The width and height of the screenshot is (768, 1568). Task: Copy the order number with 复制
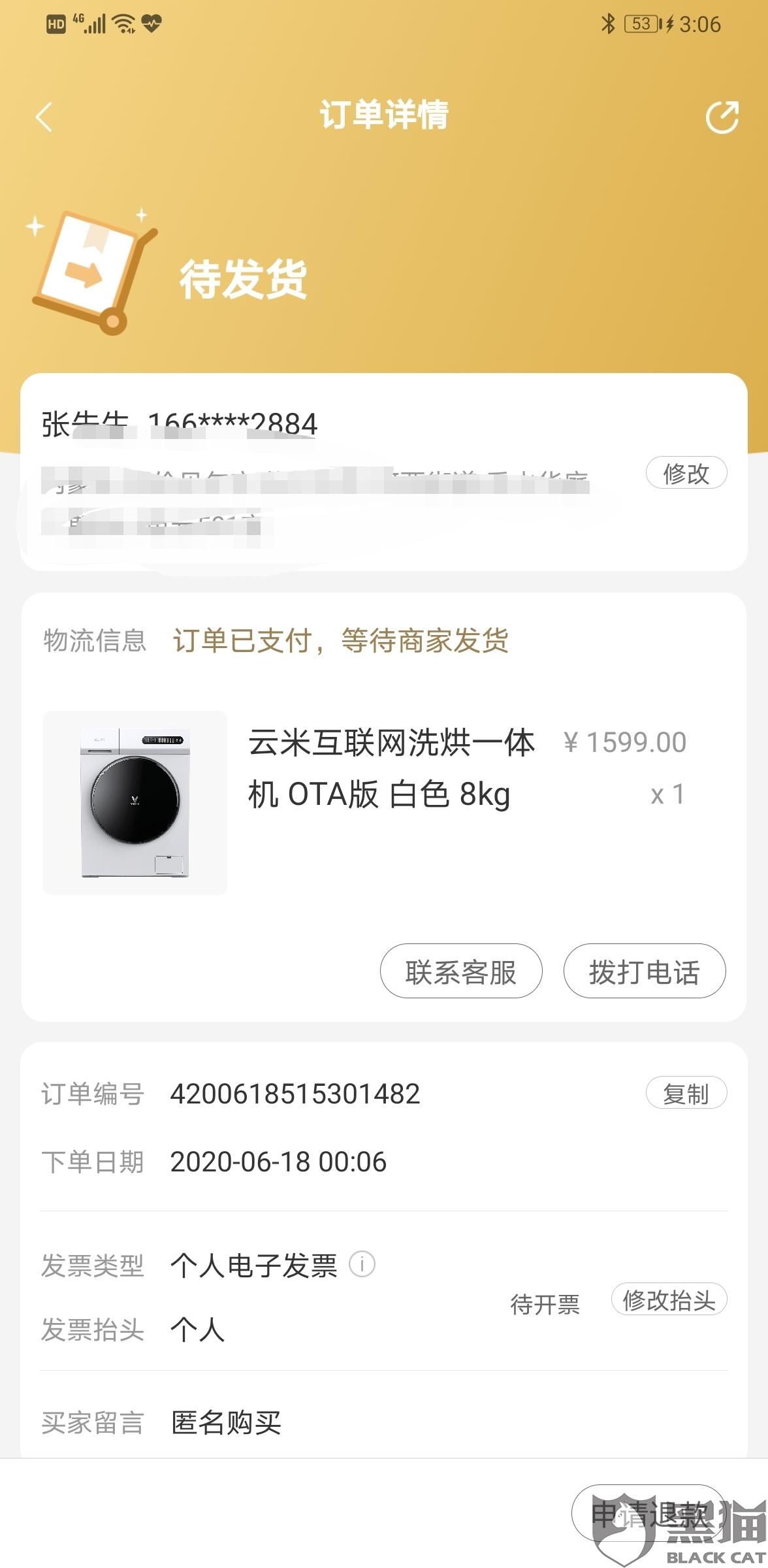click(x=686, y=1093)
